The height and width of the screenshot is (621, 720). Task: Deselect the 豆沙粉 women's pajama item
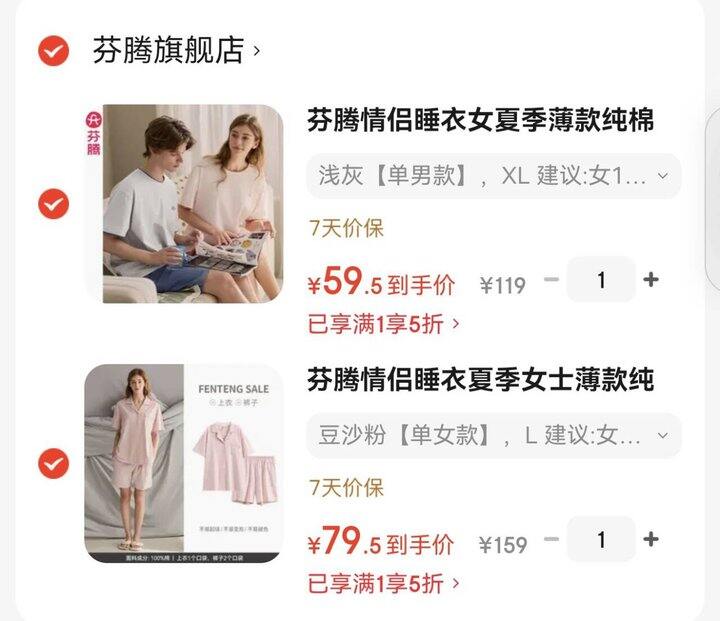pos(53,463)
